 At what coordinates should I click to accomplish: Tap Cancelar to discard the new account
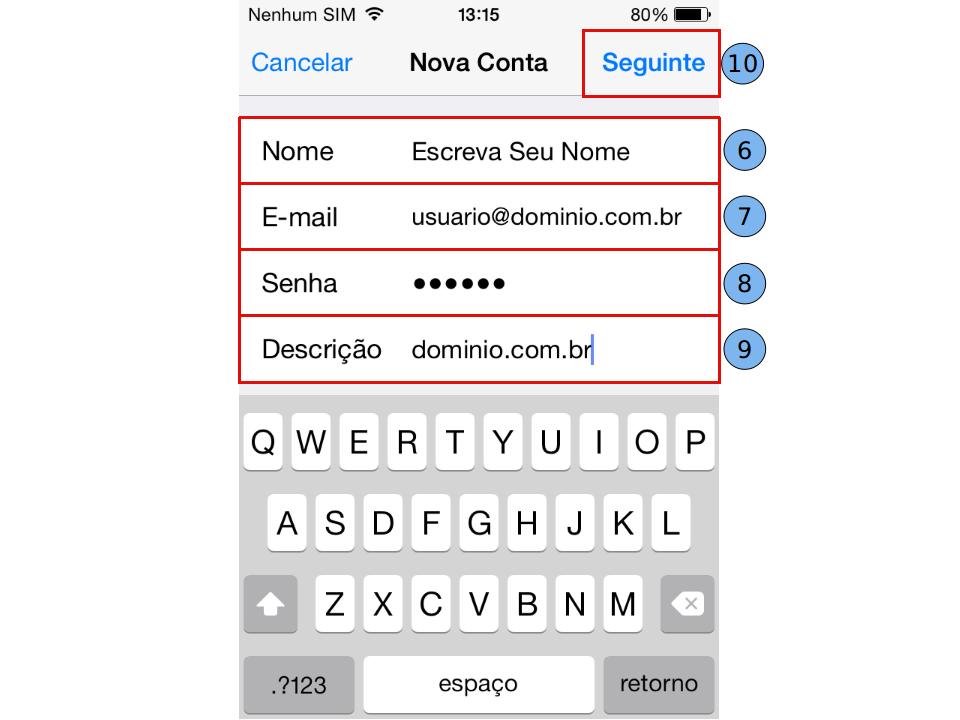(301, 63)
